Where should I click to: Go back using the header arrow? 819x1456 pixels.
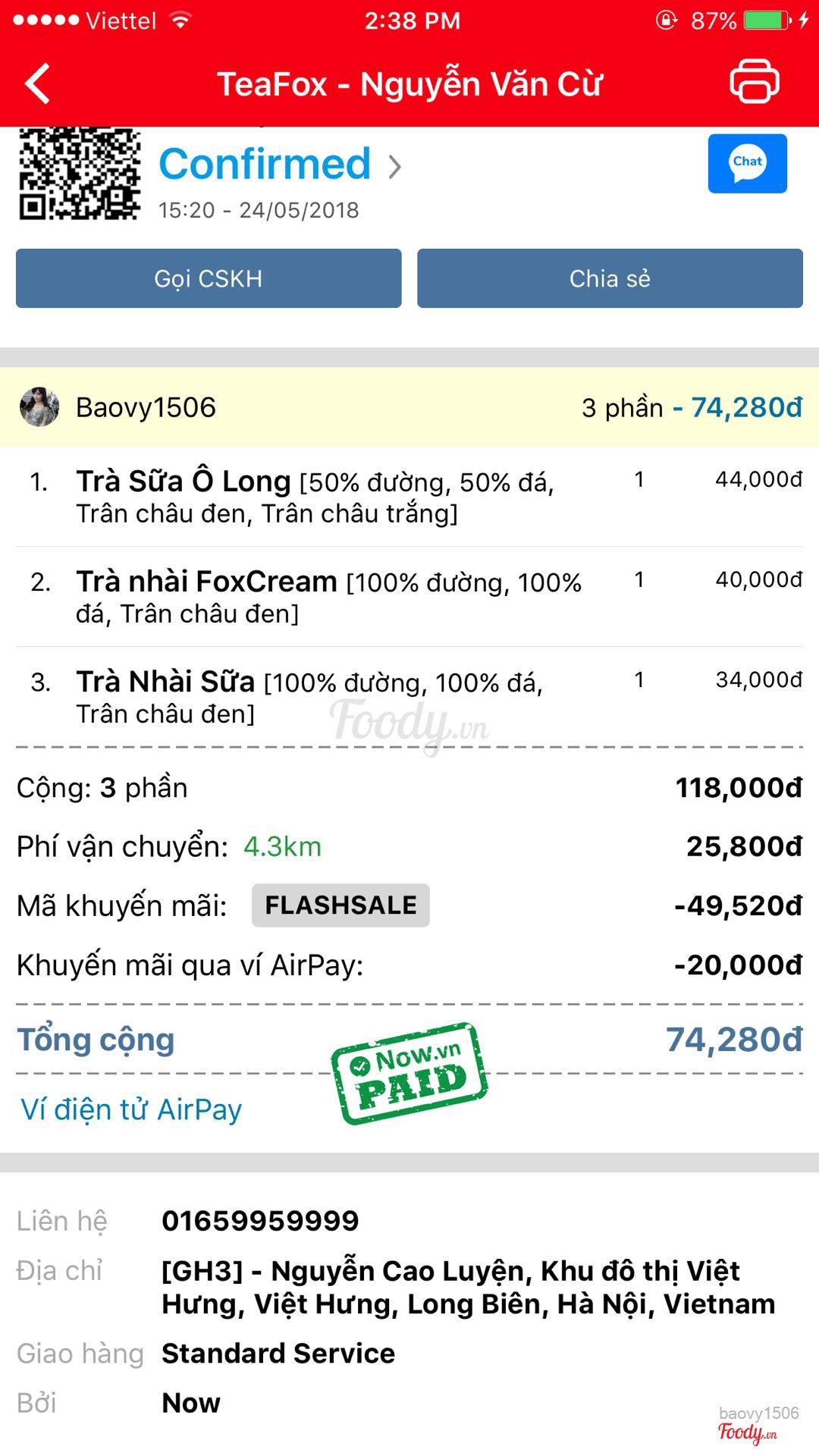(x=38, y=83)
